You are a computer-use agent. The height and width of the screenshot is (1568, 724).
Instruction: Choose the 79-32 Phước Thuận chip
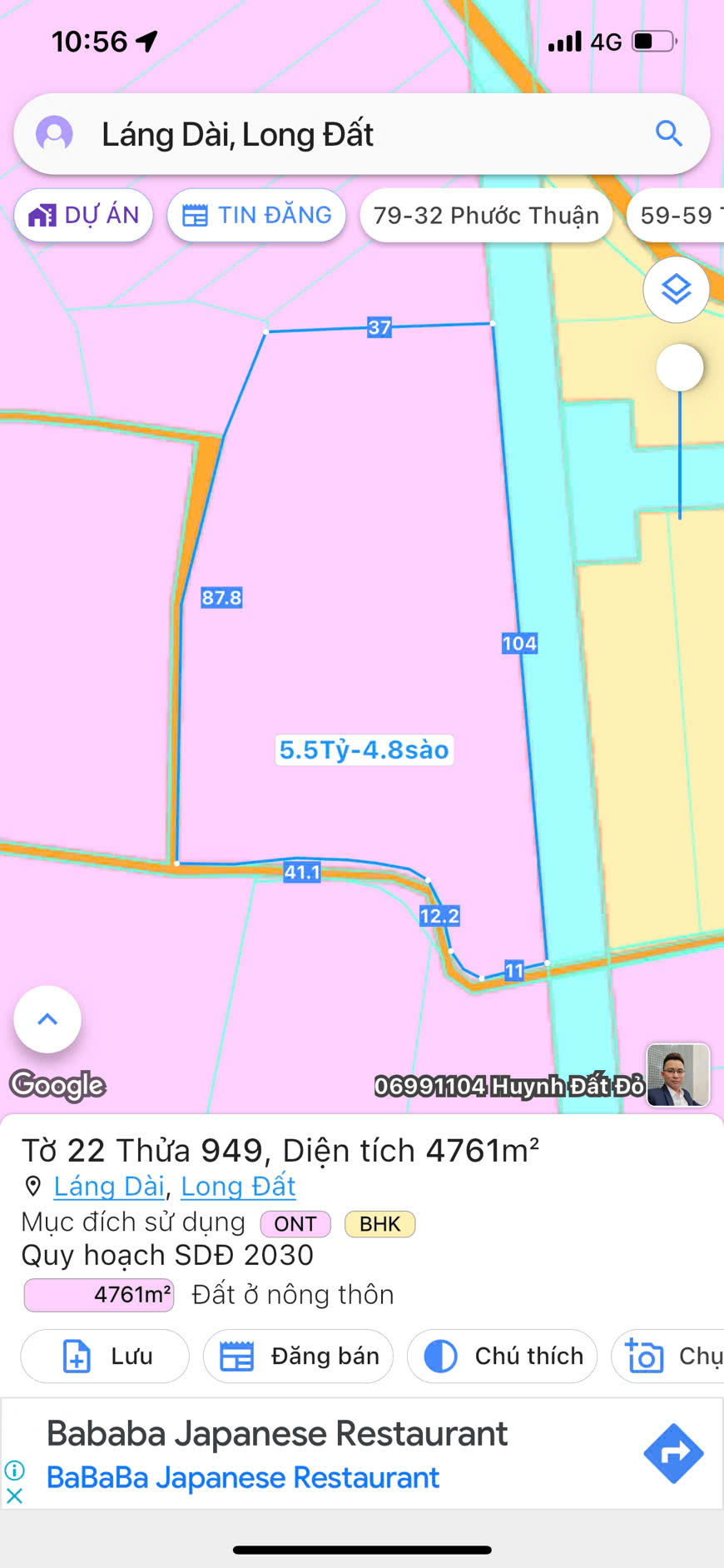486,216
